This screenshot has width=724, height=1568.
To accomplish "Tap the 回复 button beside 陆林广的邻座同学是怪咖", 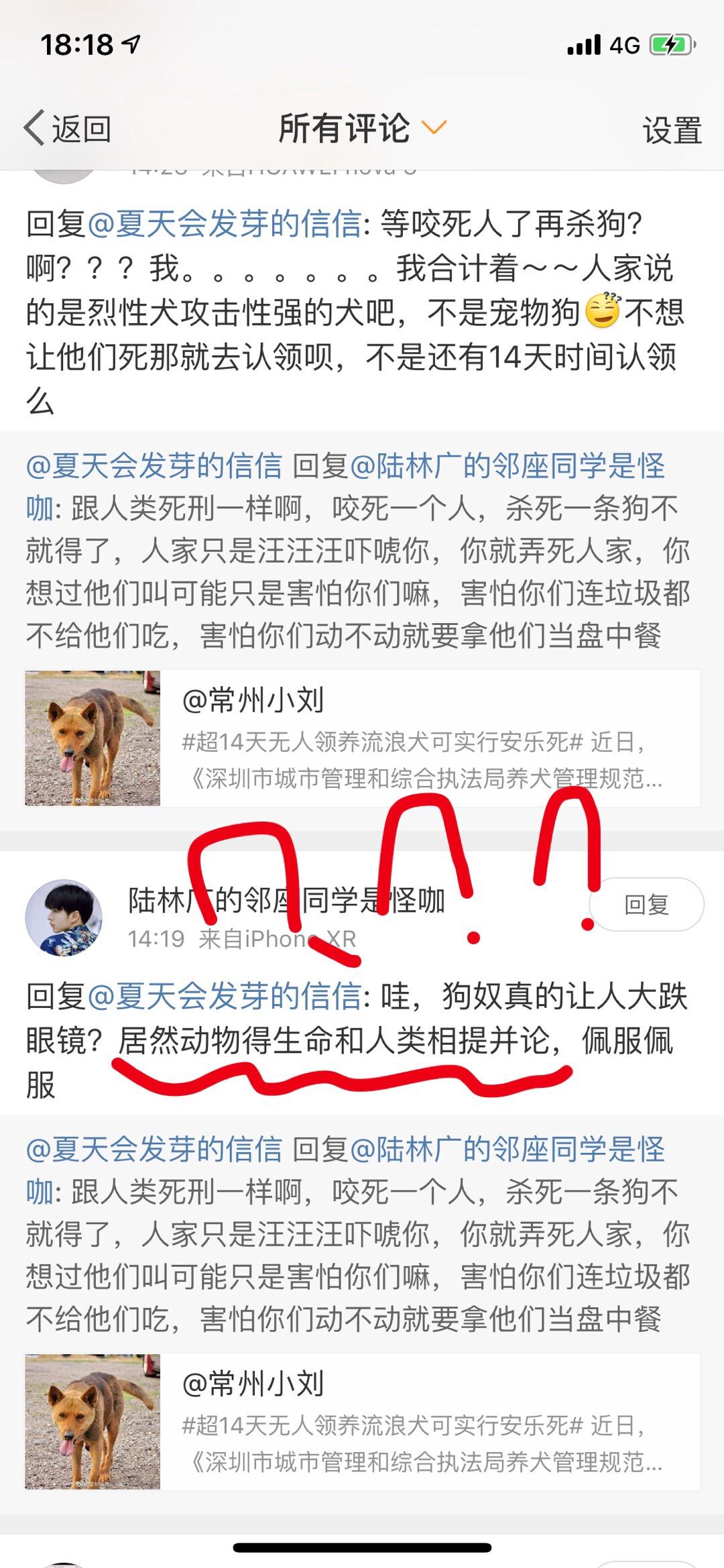I will pyautogui.click(x=646, y=905).
